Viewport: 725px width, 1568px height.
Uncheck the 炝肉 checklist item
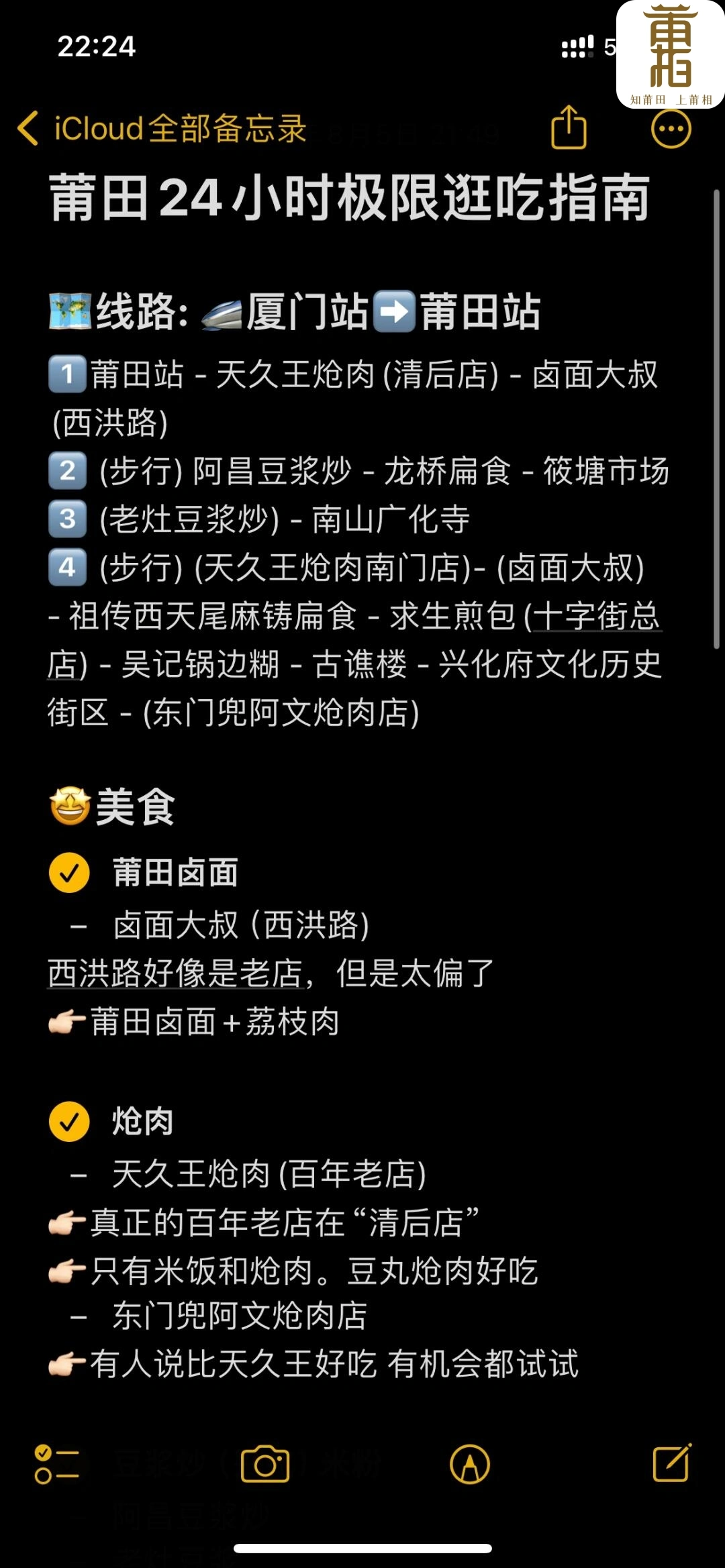[x=69, y=1121]
